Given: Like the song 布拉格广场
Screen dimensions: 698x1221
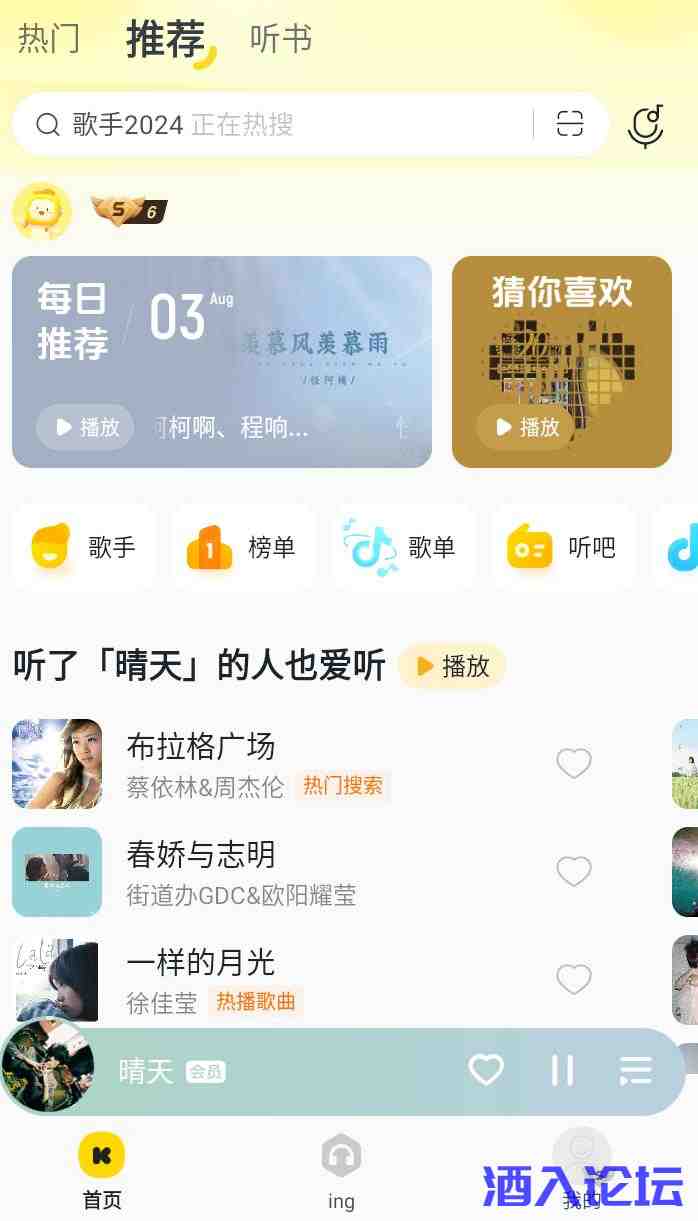Looking at the screenshot, I should pyautogui.click(x=574, y=763).
